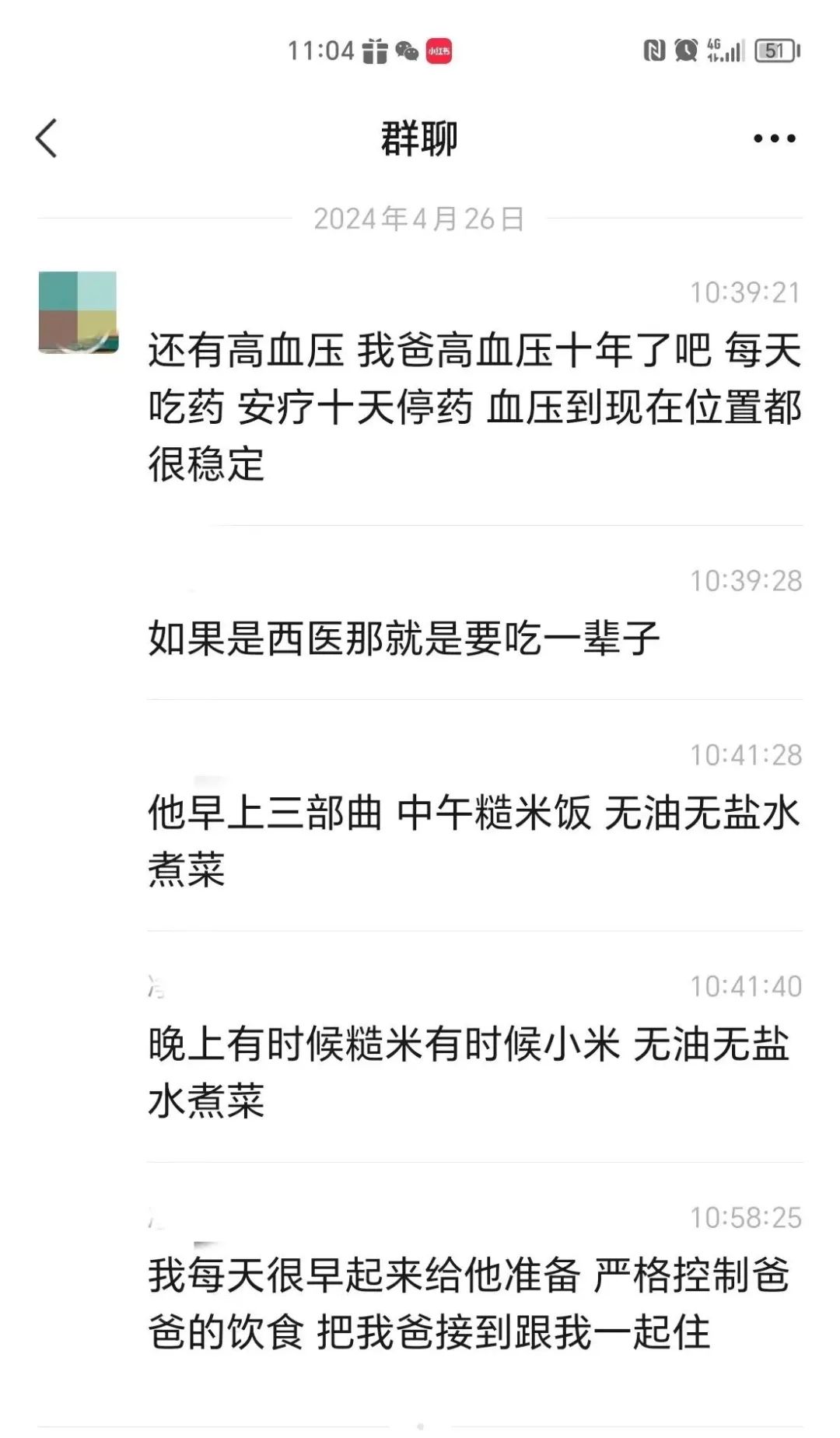The height and width of the screenshot is (1438, 840).
Task: Open the three-dot overflow menu
Action: click(x=774, y=138)
